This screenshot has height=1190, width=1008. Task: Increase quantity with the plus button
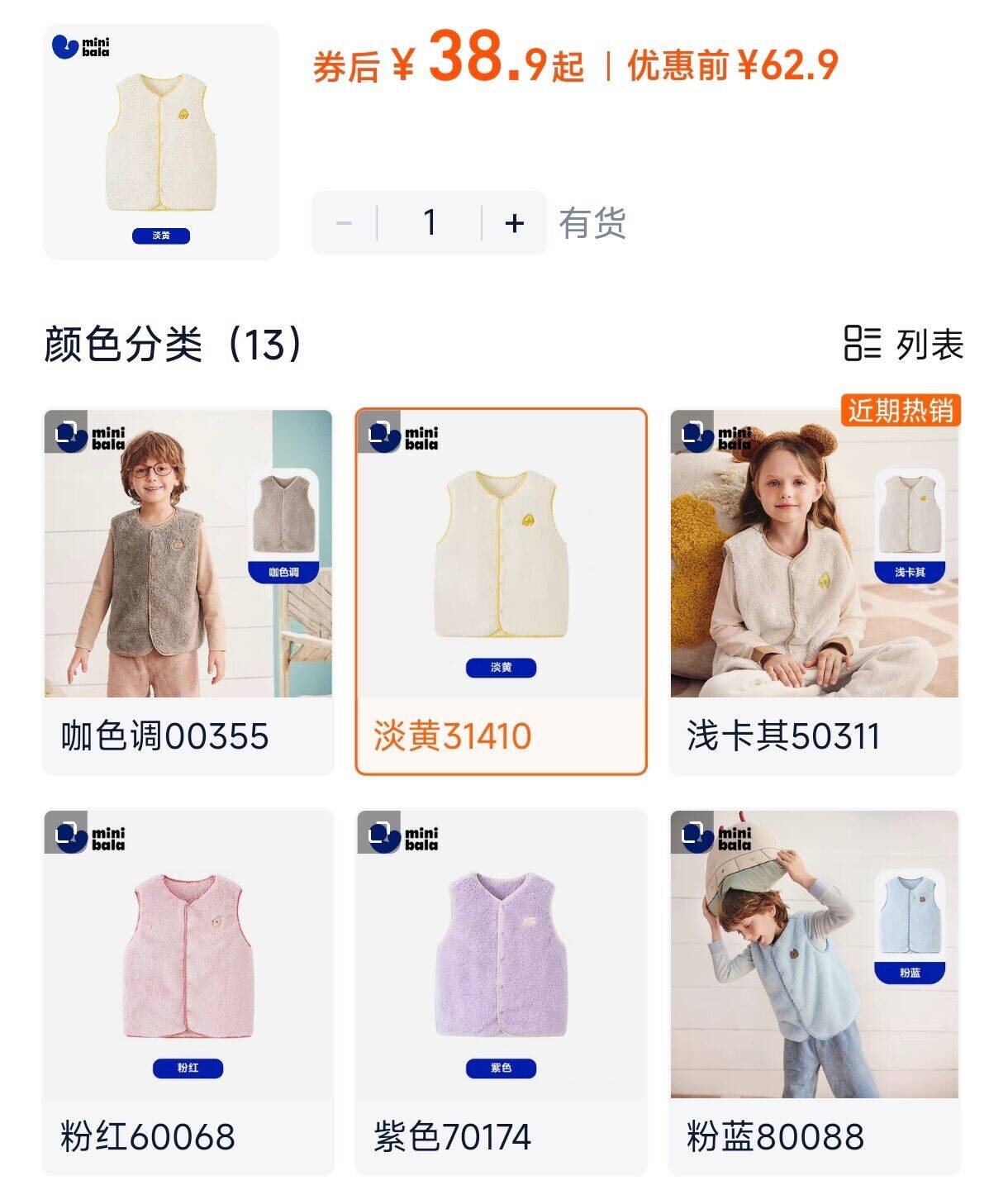tap(514, 223)
